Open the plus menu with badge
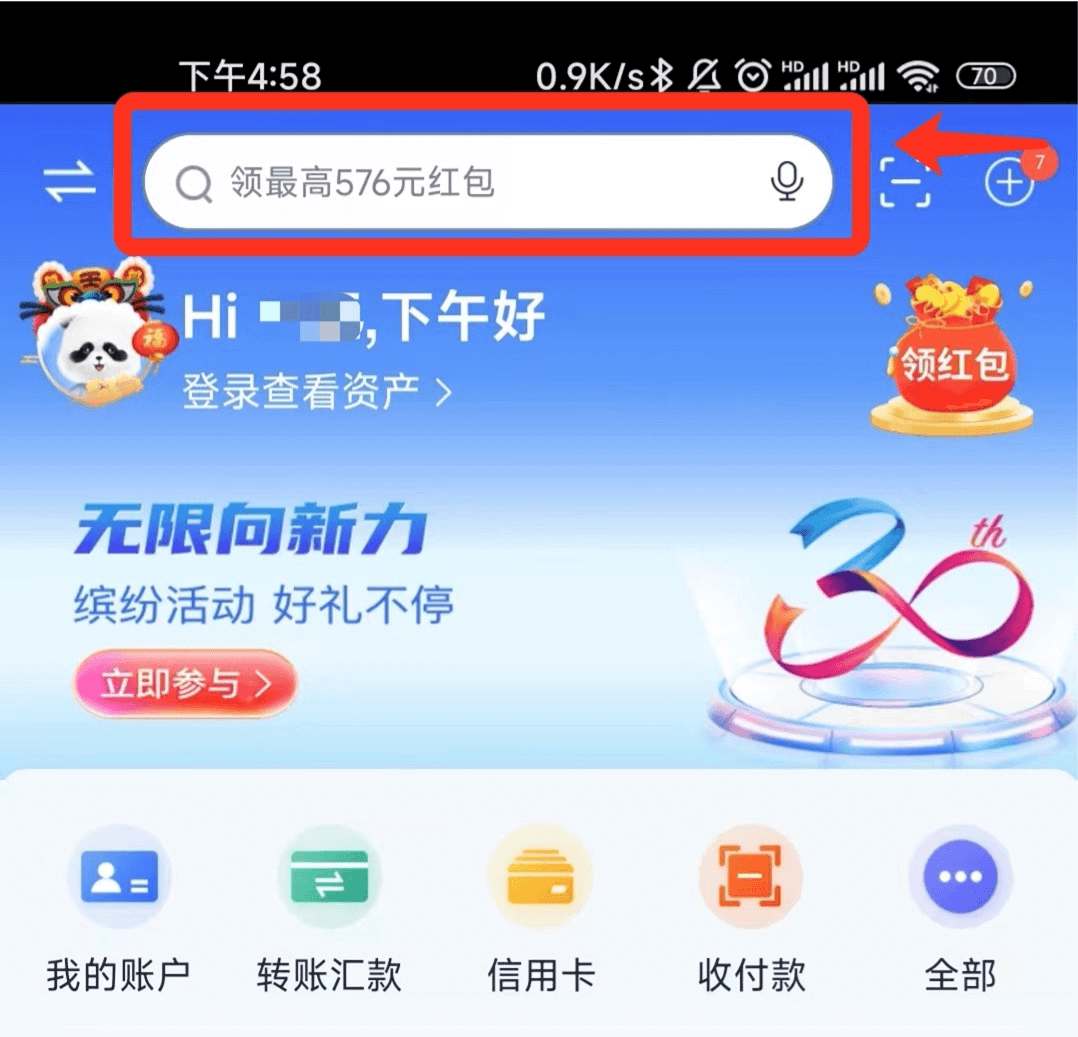1078x1037 pixels. pos(1010,182)
